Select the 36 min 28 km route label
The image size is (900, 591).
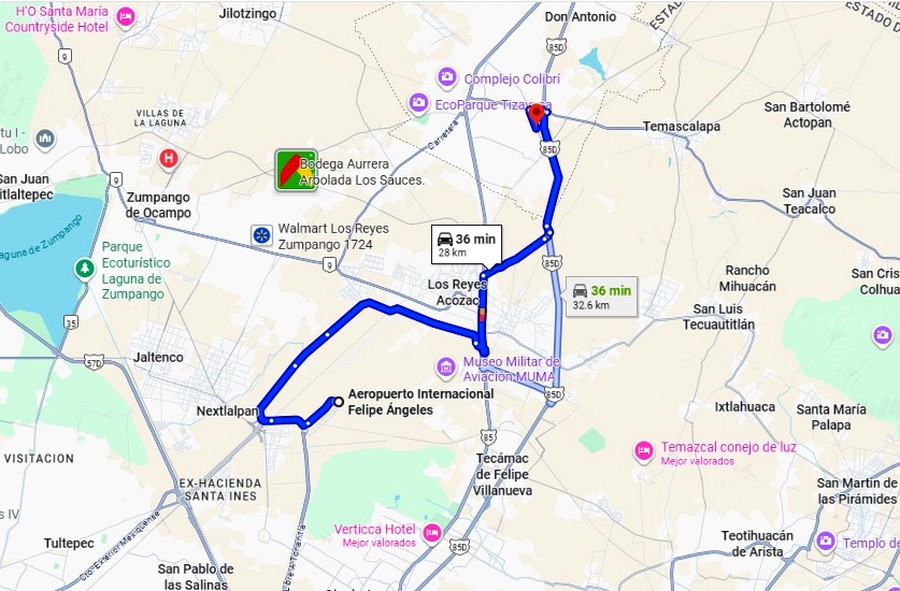click(467, 244)
